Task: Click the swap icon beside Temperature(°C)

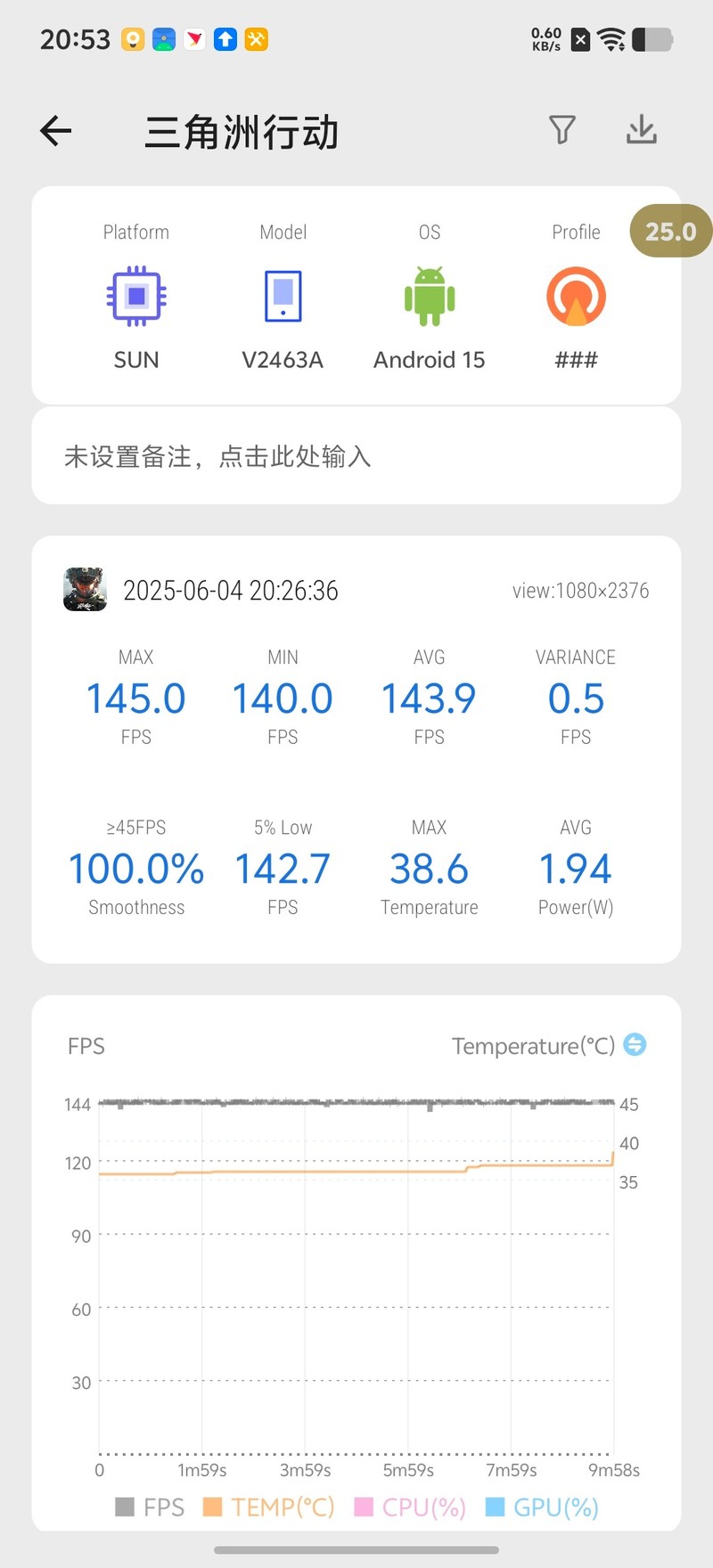Action: [x=635, y=1044]
